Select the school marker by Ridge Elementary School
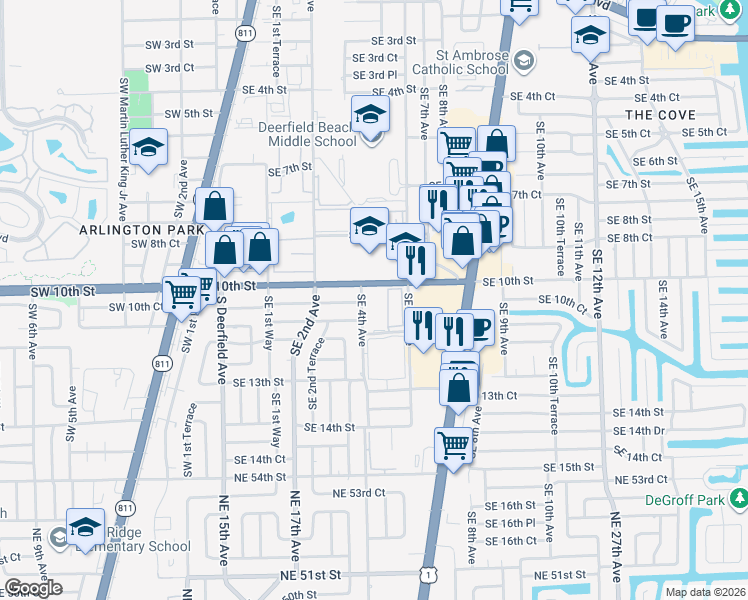Image resolution: width=748 pixels, height=600 pixels. pyautogui.click(x=86, y=527)
